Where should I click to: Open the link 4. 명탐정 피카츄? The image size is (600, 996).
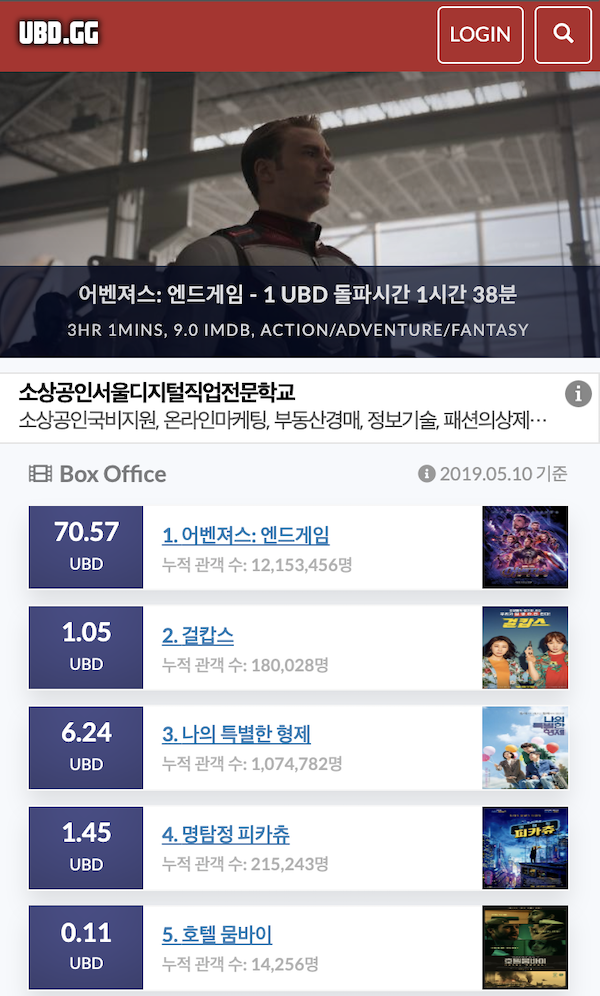(226, 834)
